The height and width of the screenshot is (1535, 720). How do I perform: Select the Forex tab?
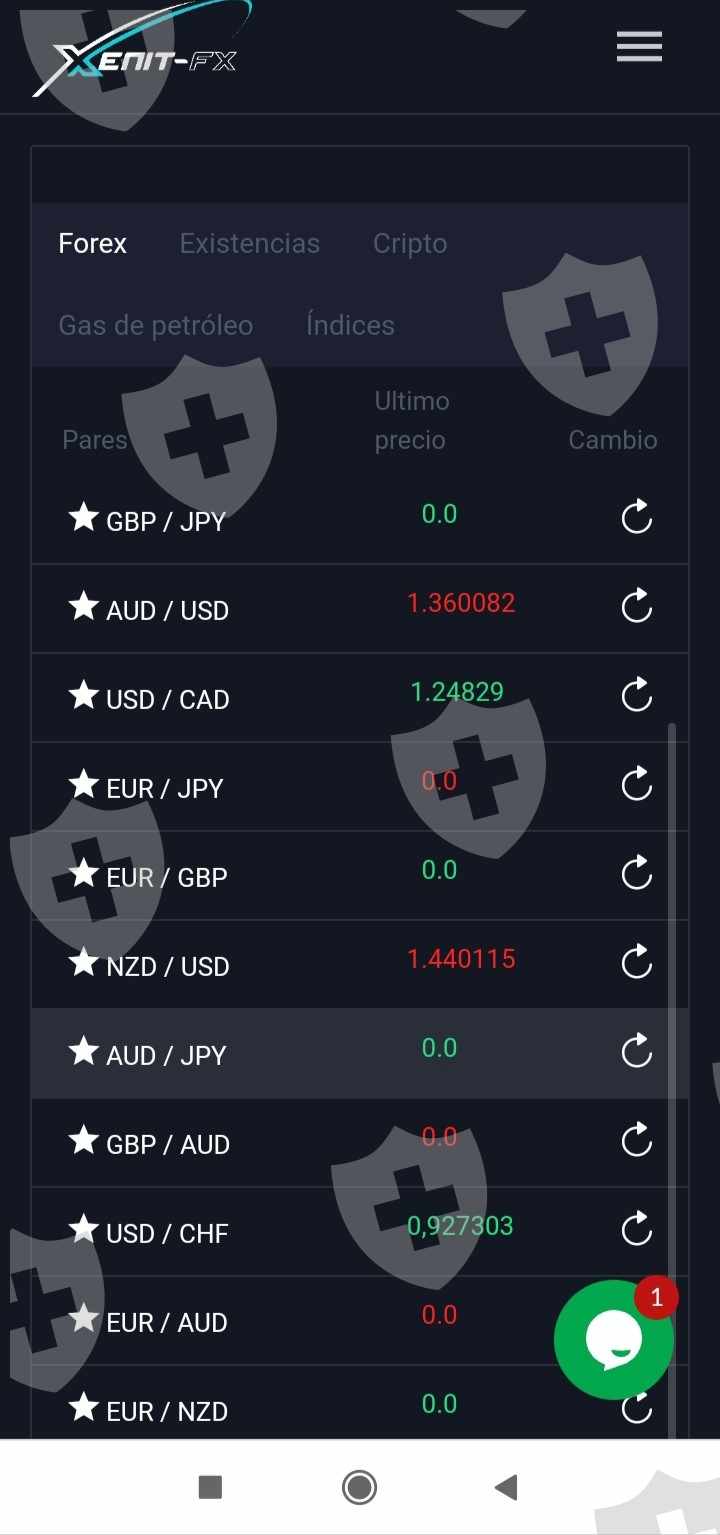(92, 243)
